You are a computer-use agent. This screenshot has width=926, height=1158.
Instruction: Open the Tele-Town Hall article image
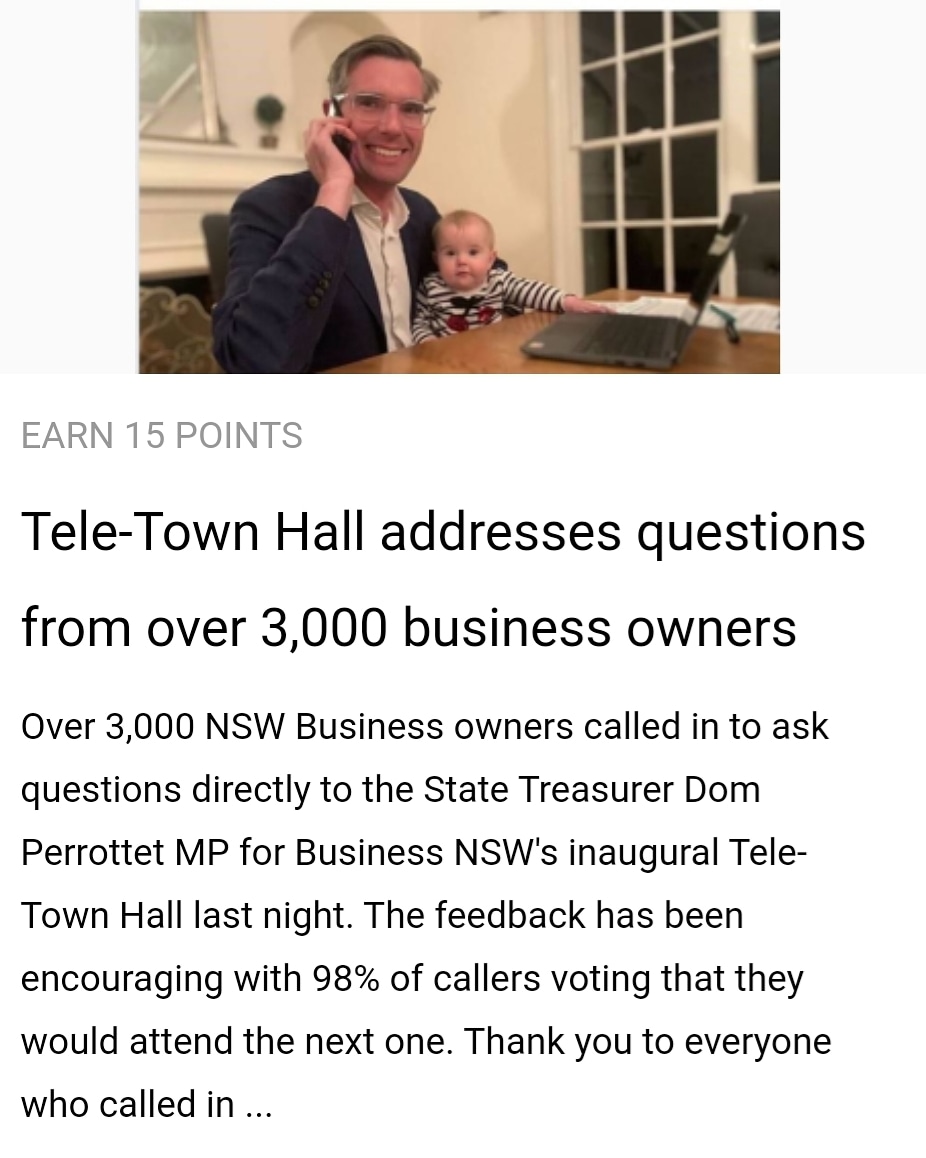pyautogui.click(x=459, y=192)
